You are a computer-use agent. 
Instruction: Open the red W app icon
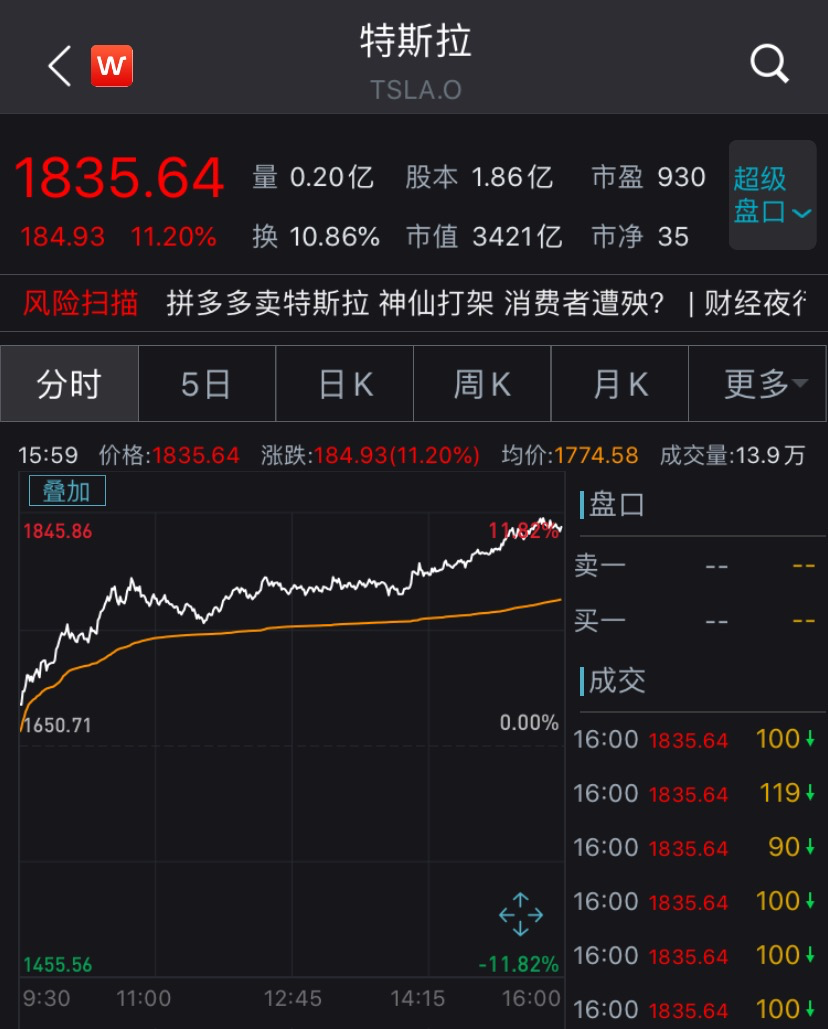tap(112, 66)
